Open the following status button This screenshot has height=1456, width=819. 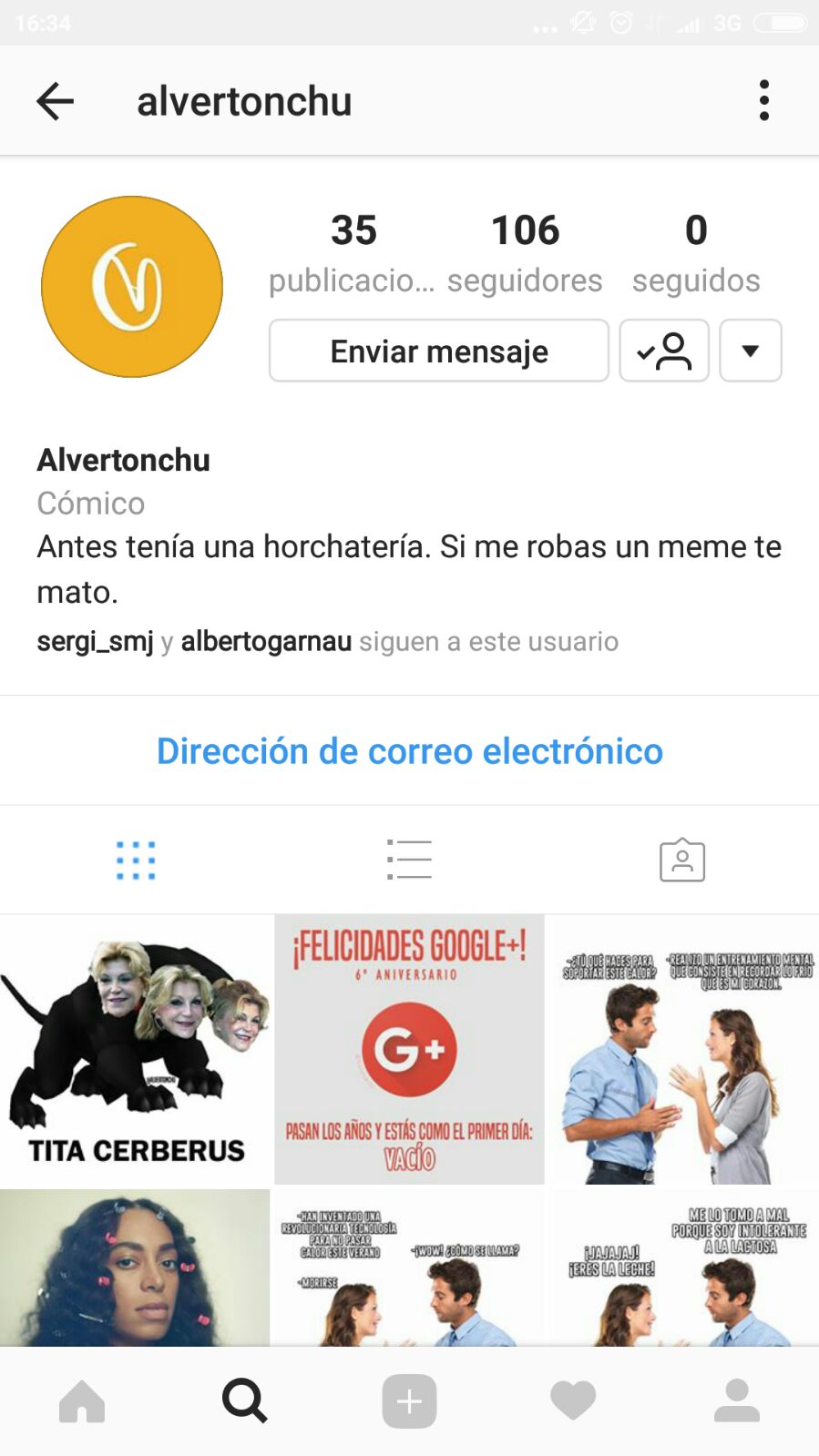pos(664,351)
